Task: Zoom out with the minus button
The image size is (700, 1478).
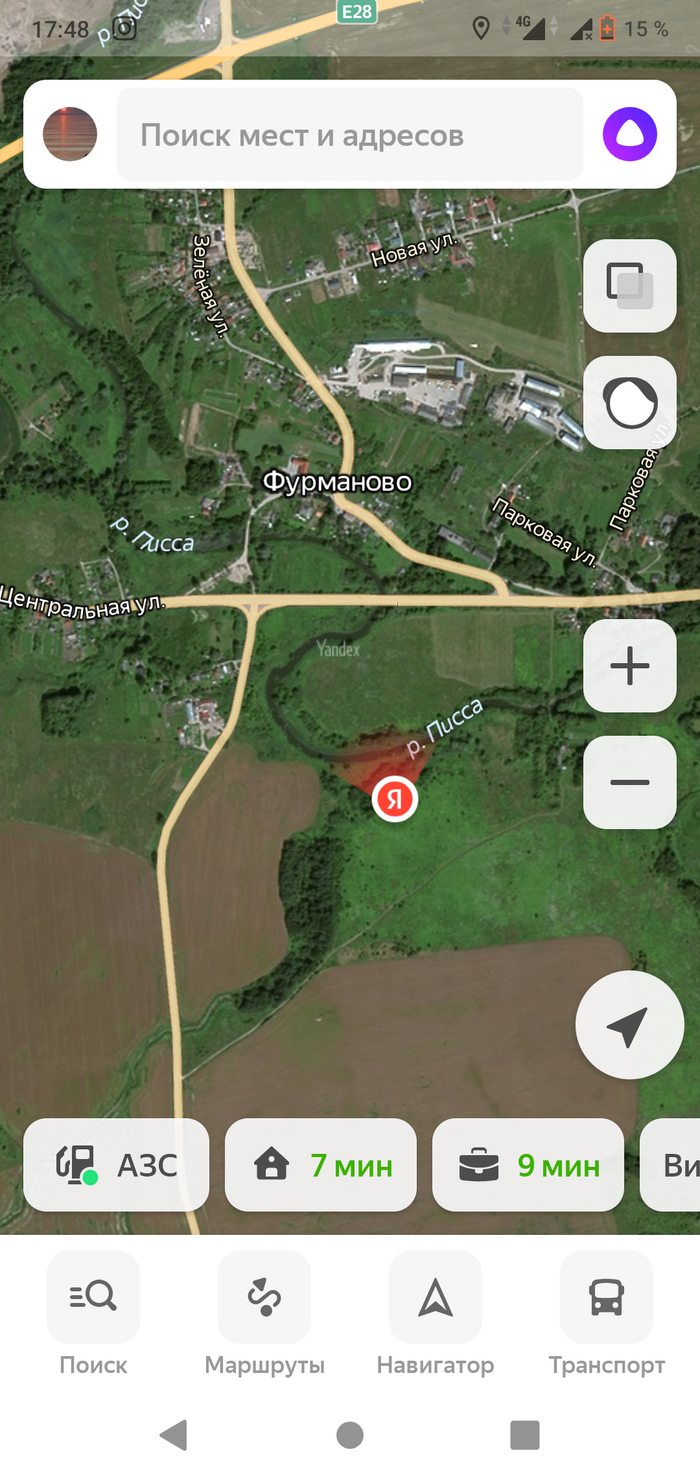Action: click(x=629, y=782)
